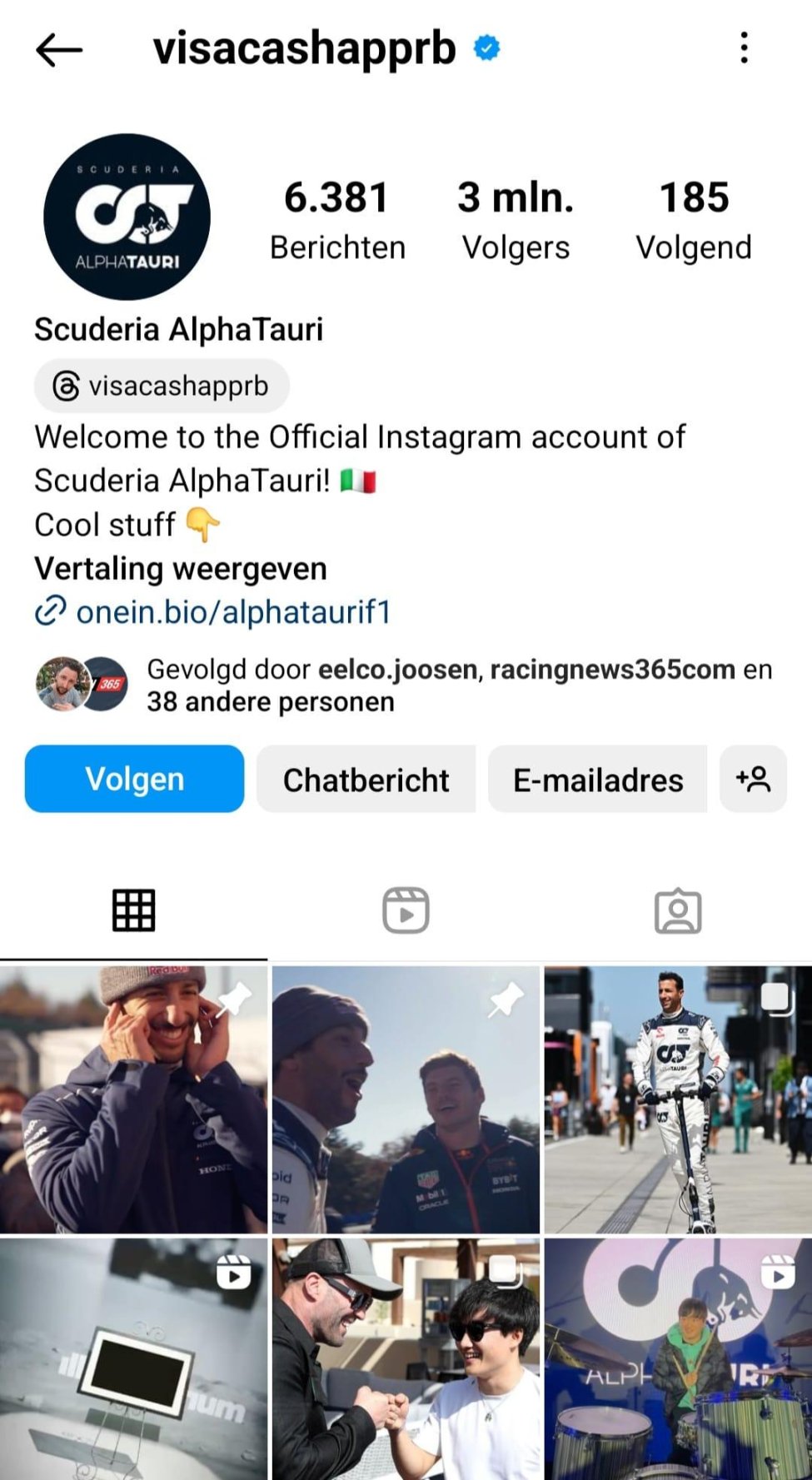Viewport: 812px width, 1480px height.
Task: Show suggested accounts with add-person icon
Action: coord(753,780)
